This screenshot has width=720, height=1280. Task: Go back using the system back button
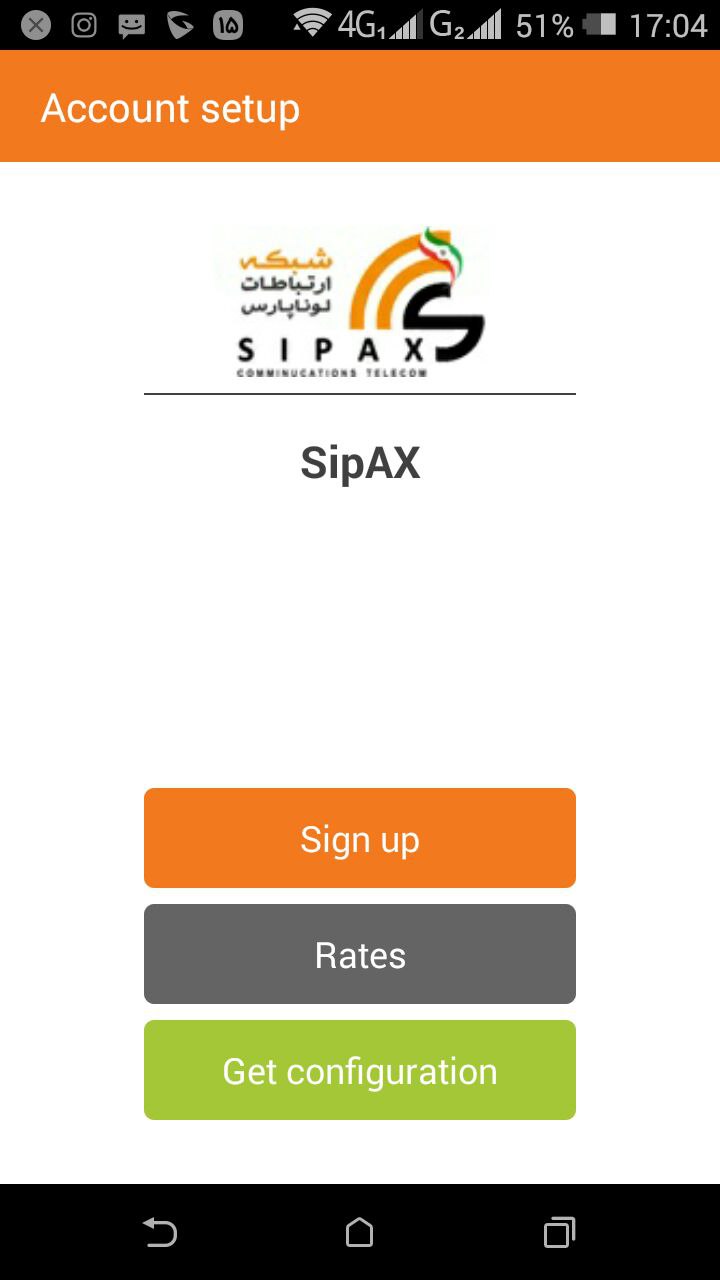pos(160,1232)
